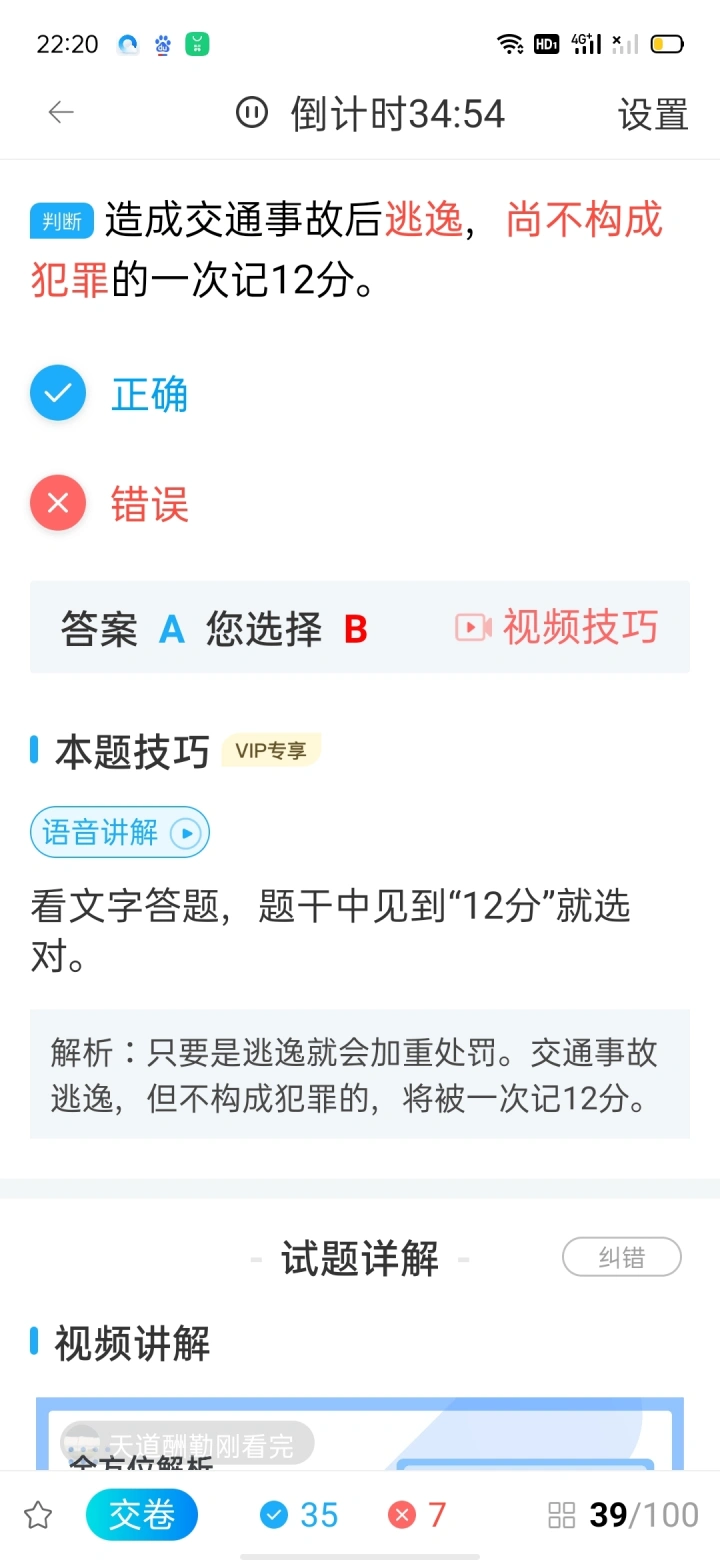Open the 视频讲解 video thumbnail
The height and width of the screenshot is (1560, 720).
coord(360,1433)
